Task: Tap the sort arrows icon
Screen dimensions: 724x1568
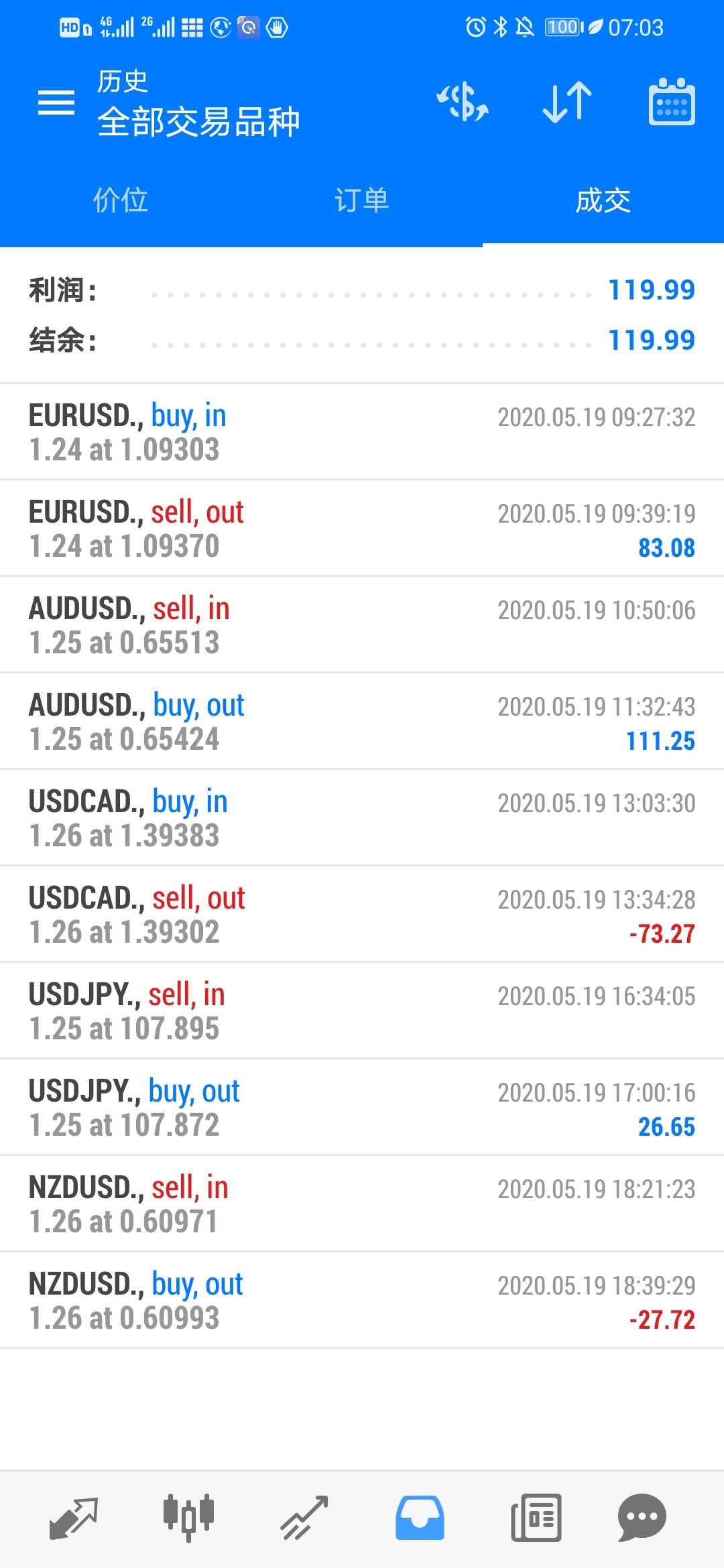Action: 567,103
